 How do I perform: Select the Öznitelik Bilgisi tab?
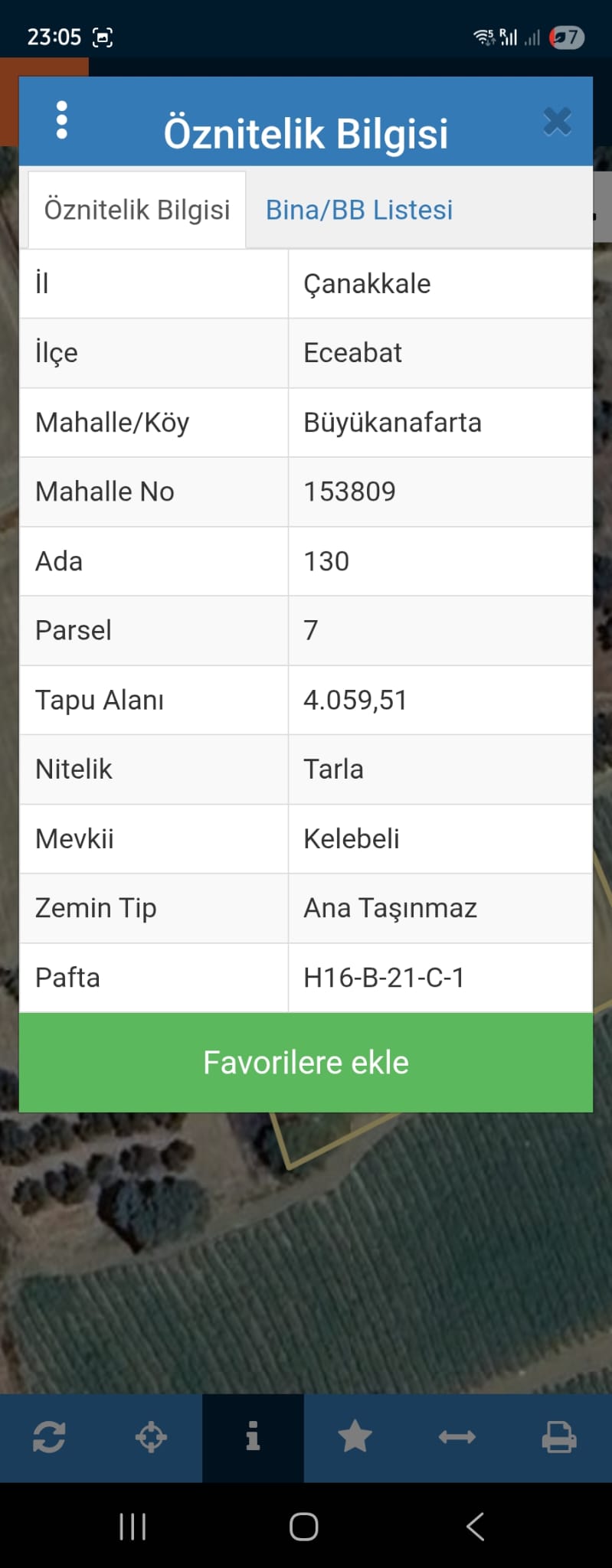coord(137,210)
